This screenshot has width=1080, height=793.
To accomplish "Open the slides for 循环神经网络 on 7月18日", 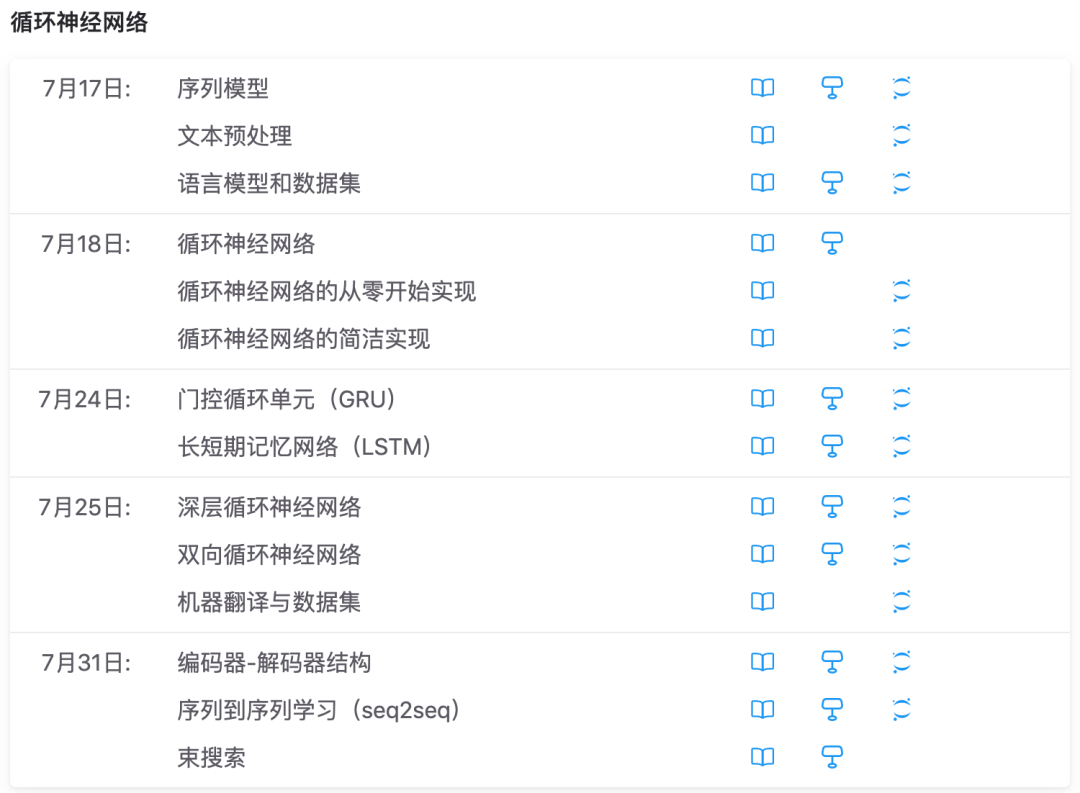I will (832, 243).
